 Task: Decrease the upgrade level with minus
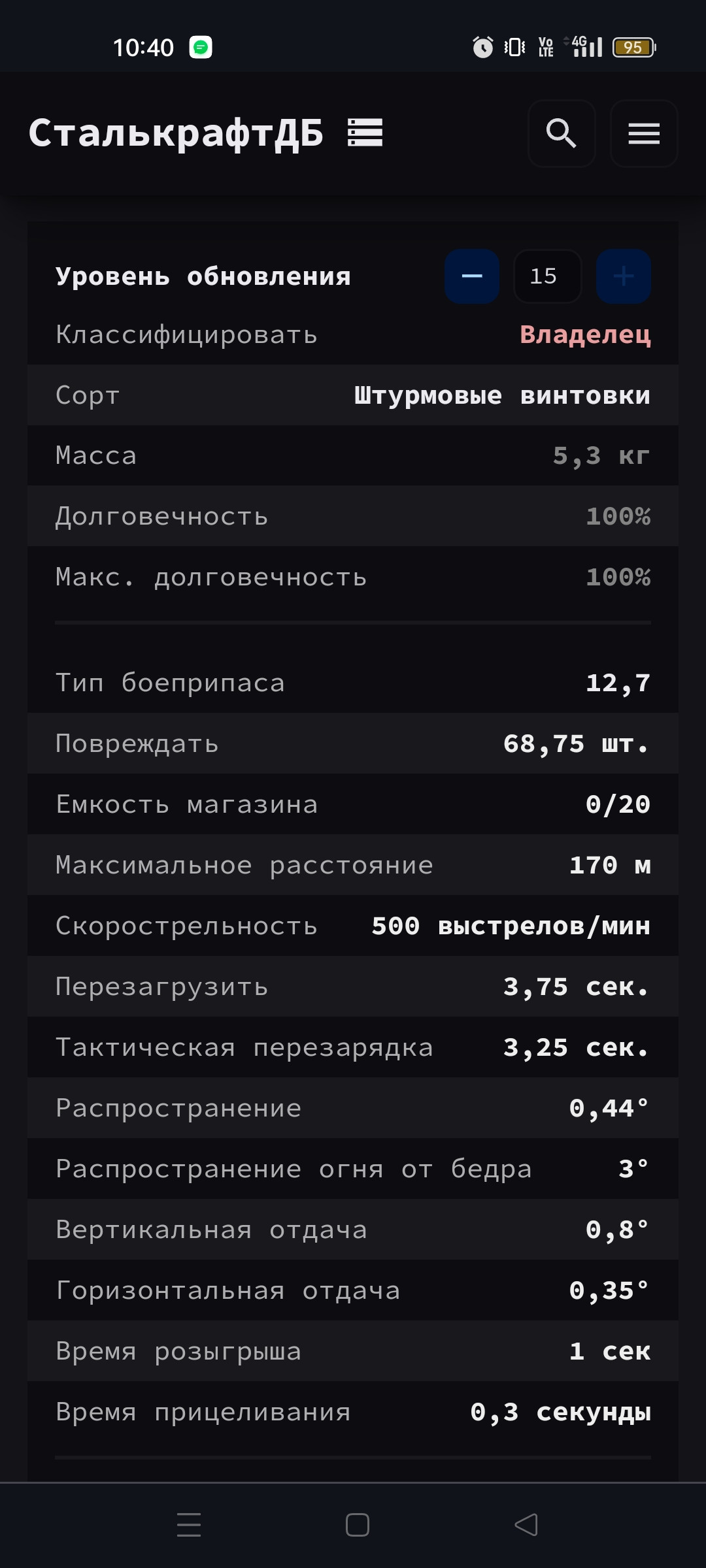[x=472, y=276]
